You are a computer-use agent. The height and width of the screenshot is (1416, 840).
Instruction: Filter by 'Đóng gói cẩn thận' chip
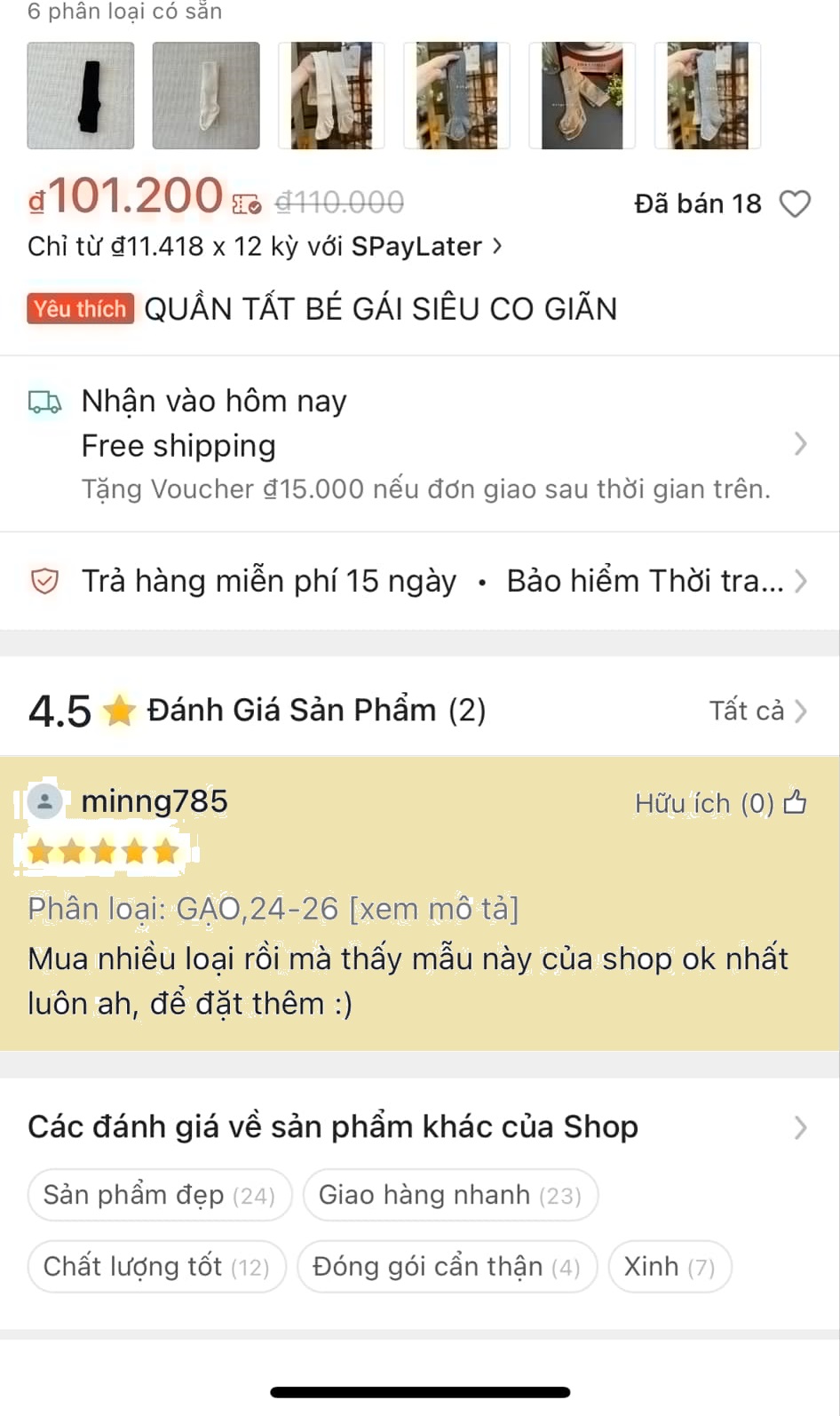coord(446,1266)
